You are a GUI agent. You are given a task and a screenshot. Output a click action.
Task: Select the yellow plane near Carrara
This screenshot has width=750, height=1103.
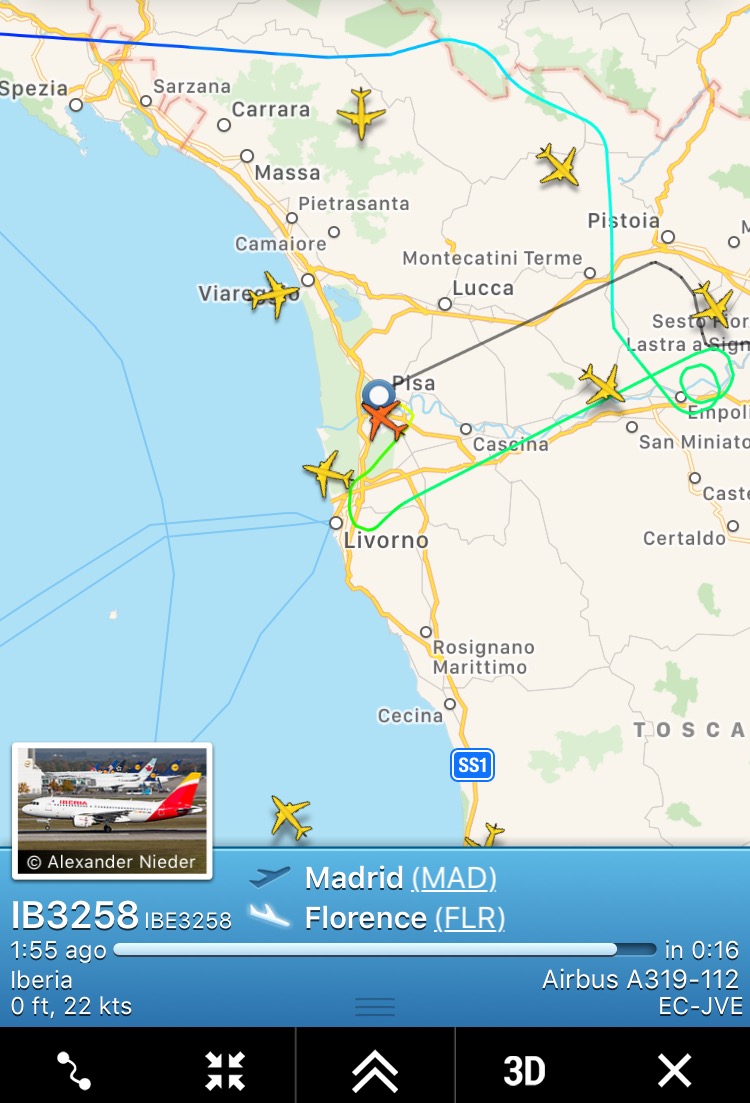click(361, 113)
